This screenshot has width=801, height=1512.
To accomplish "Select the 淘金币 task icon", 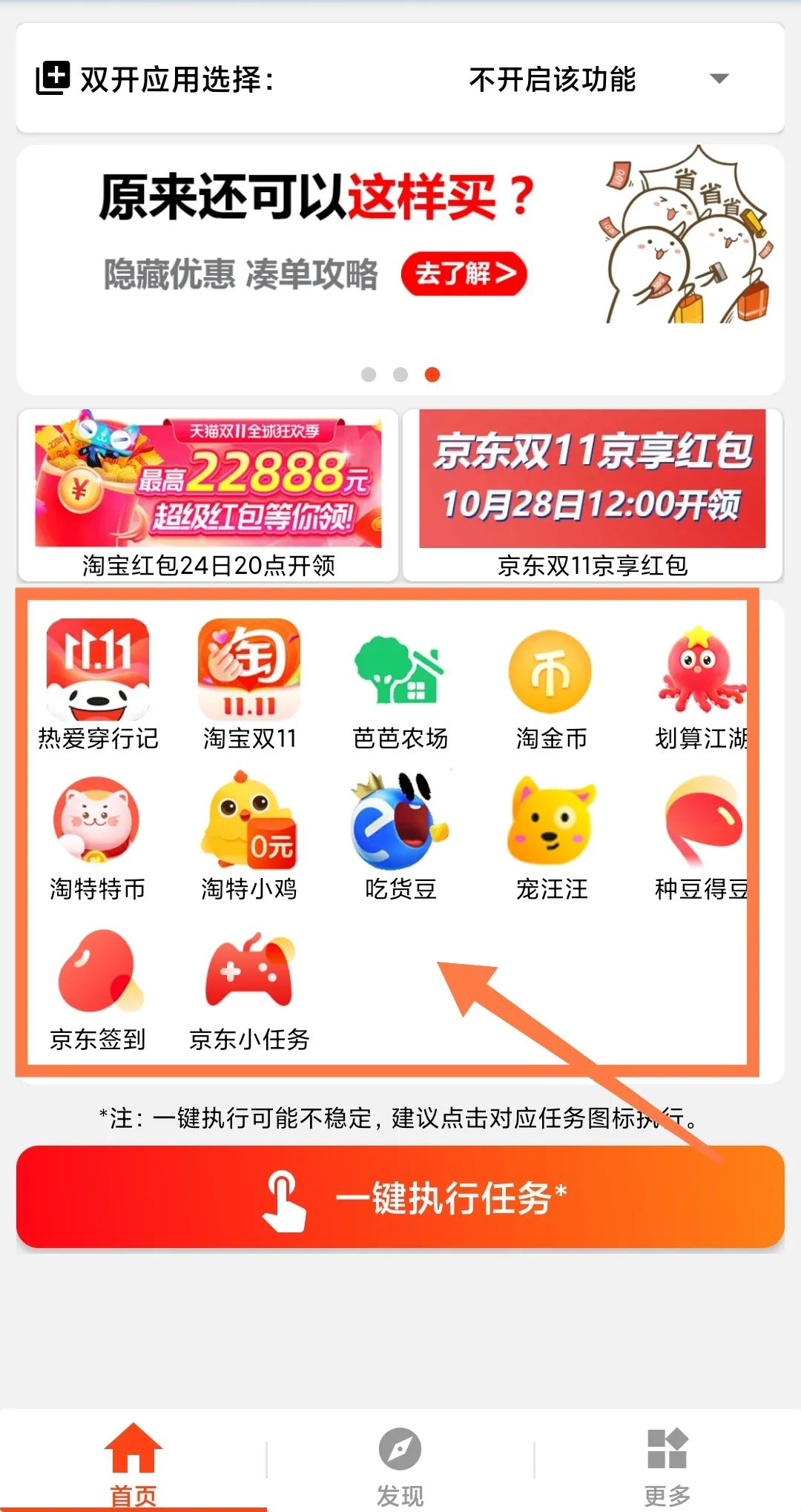I will click(x=551, y=671).
